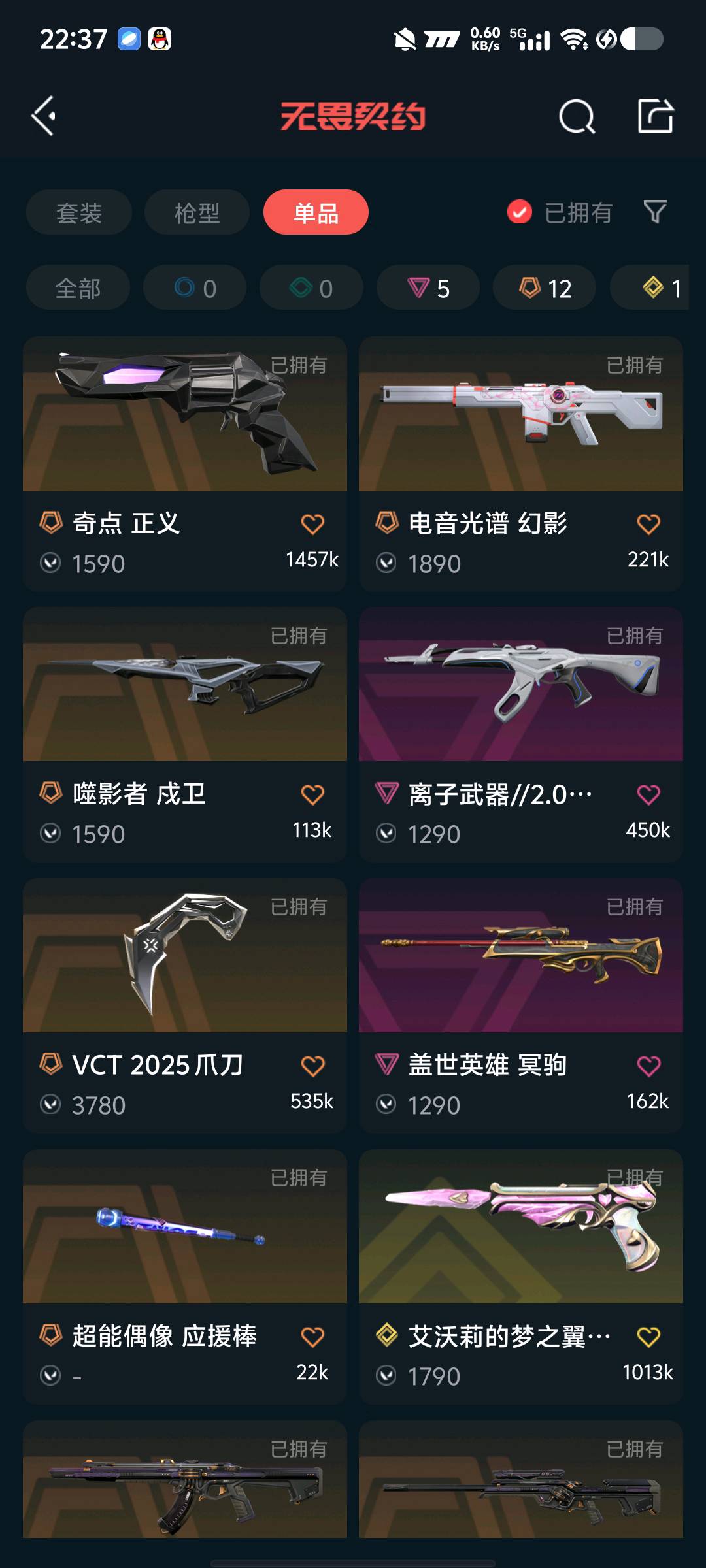This screenshot has height=1568, width=706.
Task: Share this page via the share icon
Action: (x=655, y=116)
